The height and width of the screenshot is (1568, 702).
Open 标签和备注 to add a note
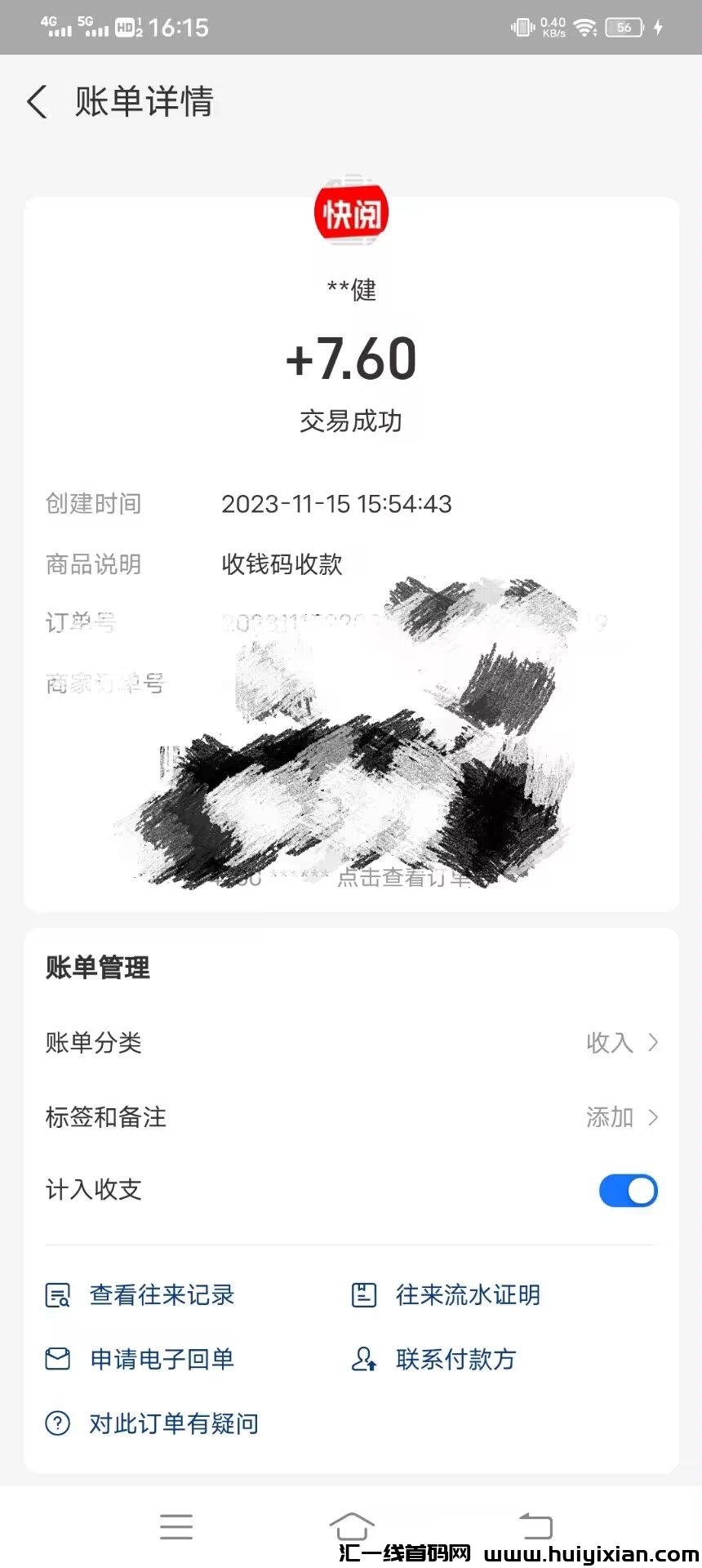[351, 1117]
